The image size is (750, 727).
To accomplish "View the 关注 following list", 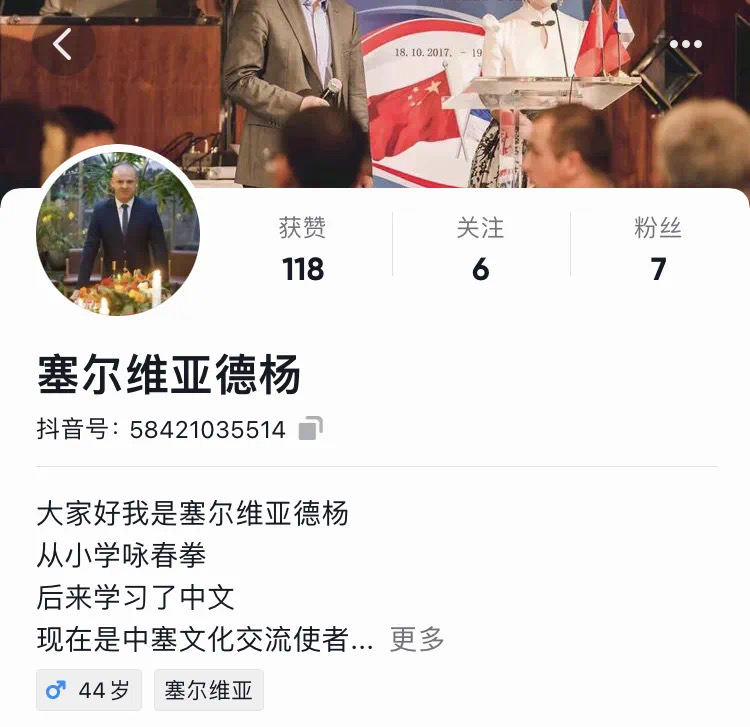I will 480,250.
